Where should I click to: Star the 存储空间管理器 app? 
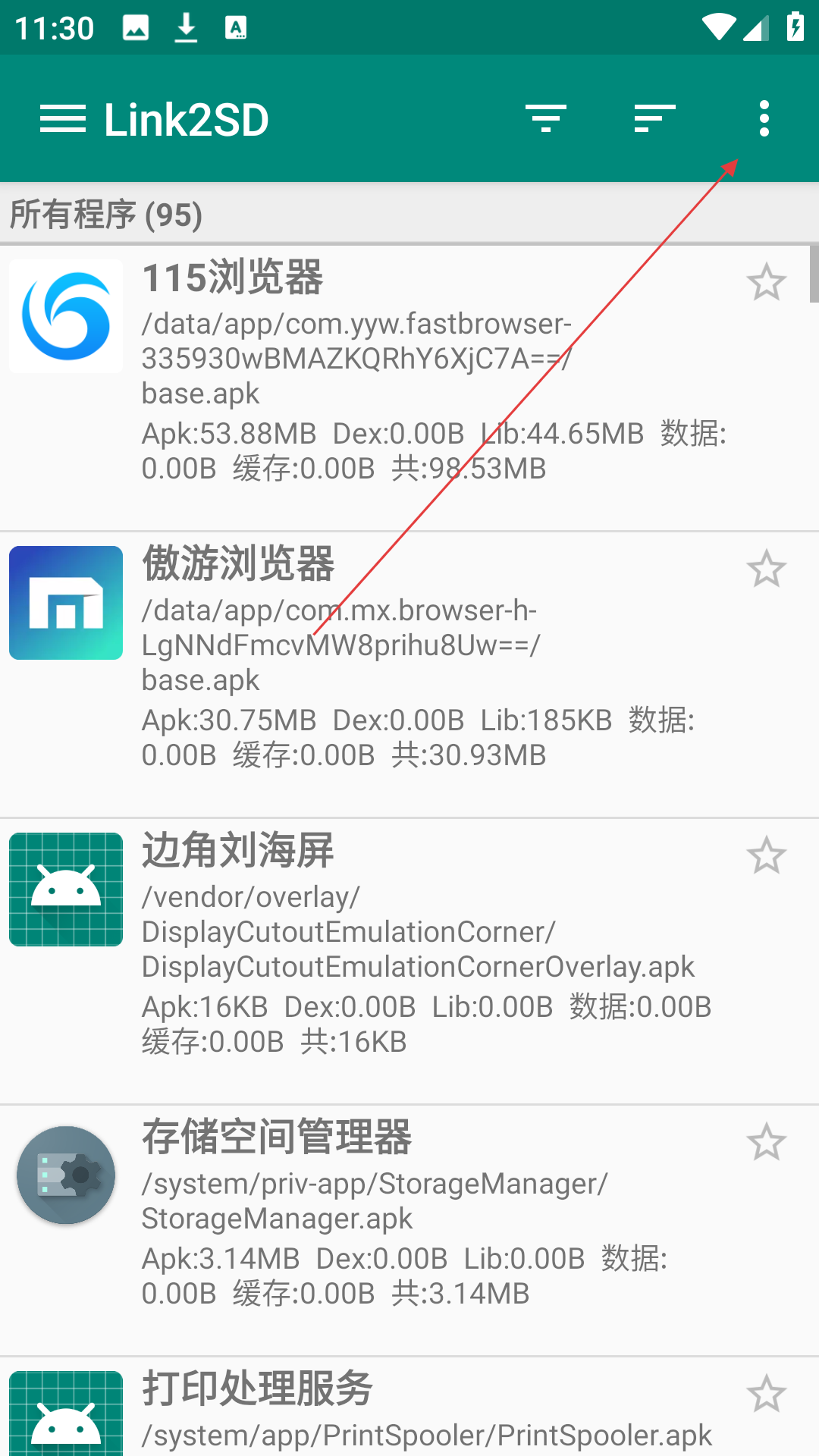[766, 1142]
